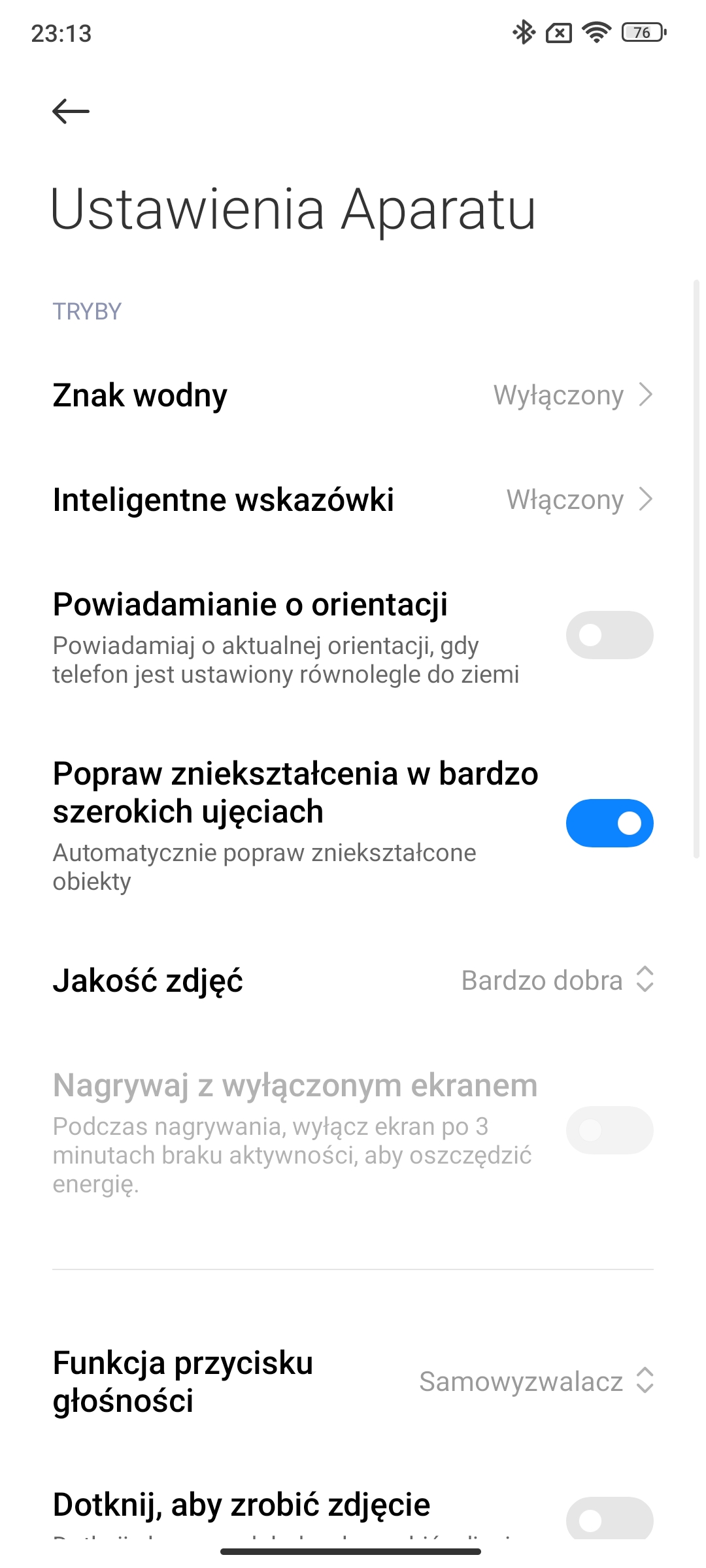The width and height of the screenshot is (706, 1568).
Task: Disable Popraw zniekształcenia w bardzo szerokich ujęciach
Action: (609, 823)
